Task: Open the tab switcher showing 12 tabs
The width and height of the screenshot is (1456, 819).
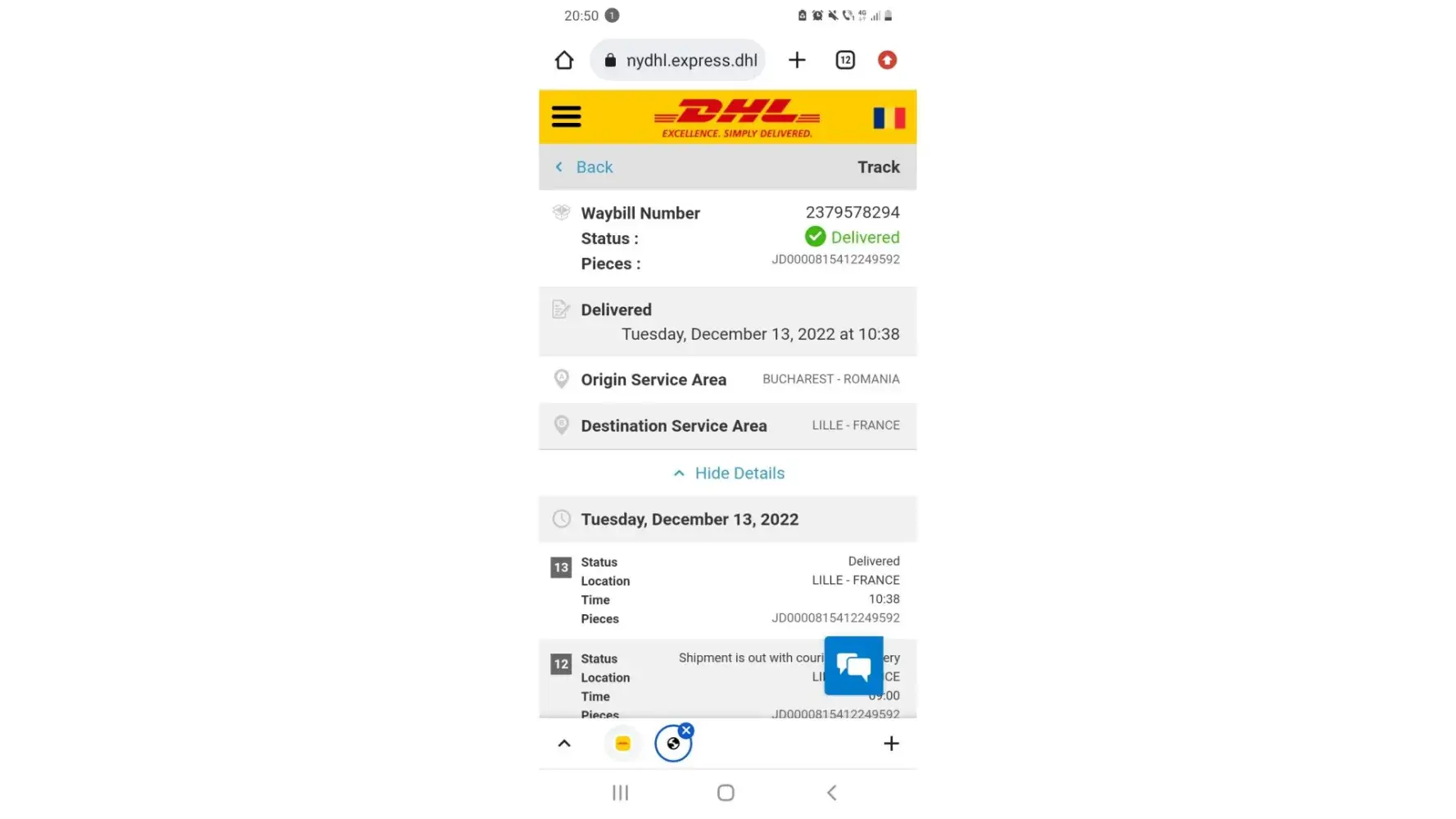Action: click(x=845, y=61)
